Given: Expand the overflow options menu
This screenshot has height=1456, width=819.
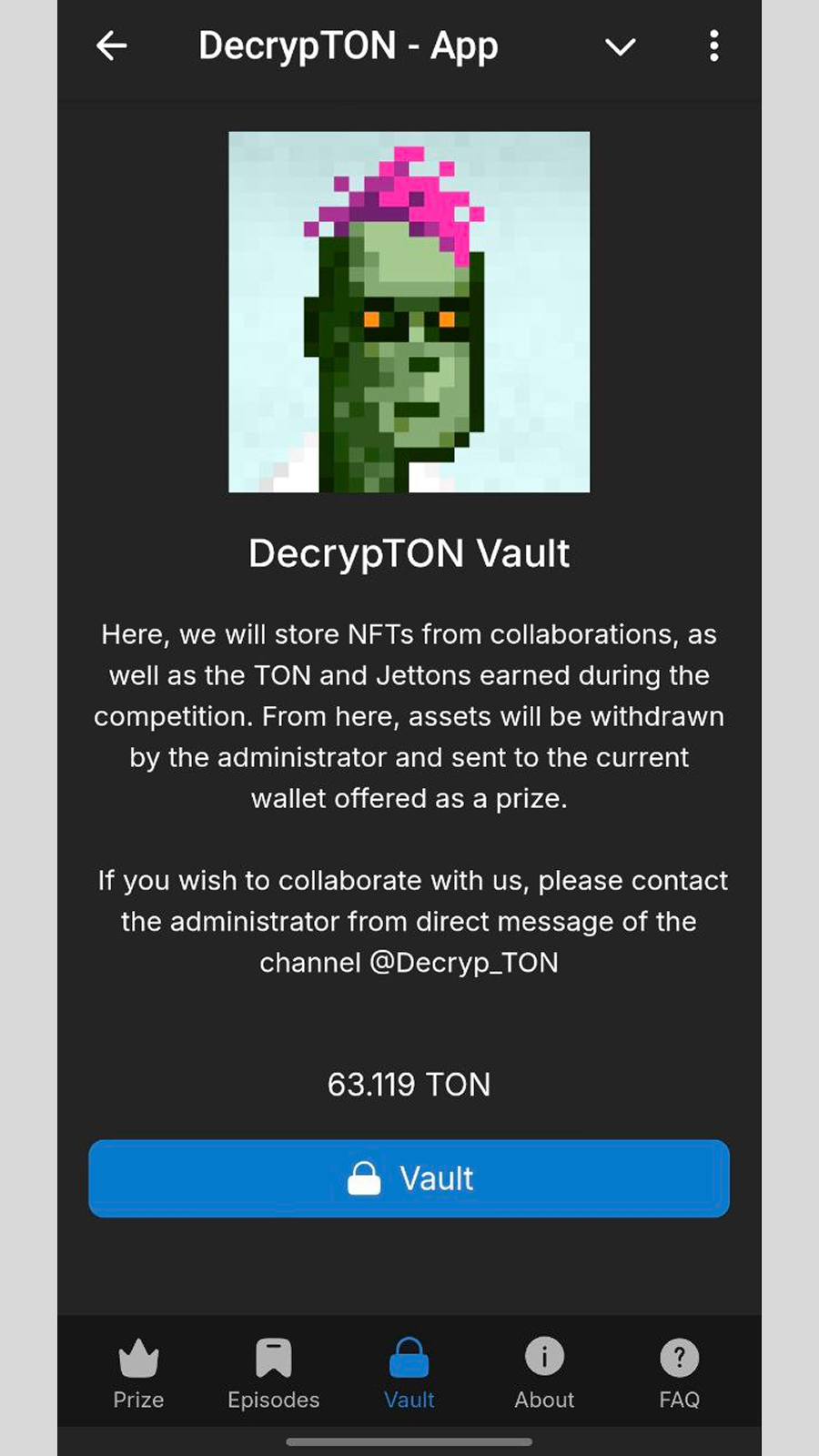Looking at the screenshot, I should coord(713,46).
